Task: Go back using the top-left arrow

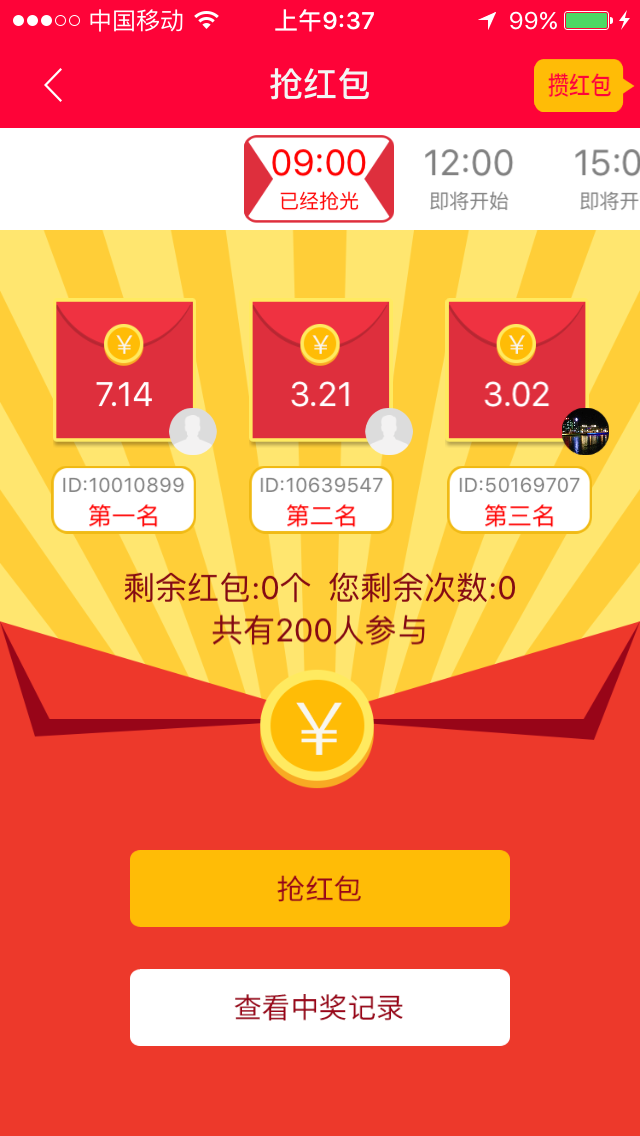Action: coord(54,85)
